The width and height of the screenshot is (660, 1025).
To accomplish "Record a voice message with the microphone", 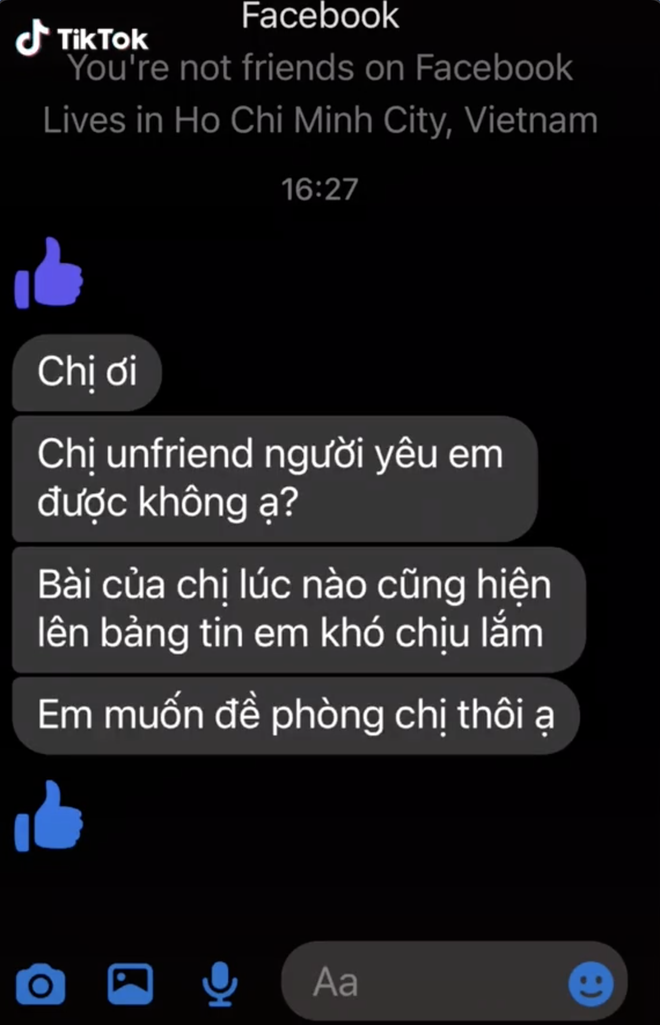I will tap(219, 985).
